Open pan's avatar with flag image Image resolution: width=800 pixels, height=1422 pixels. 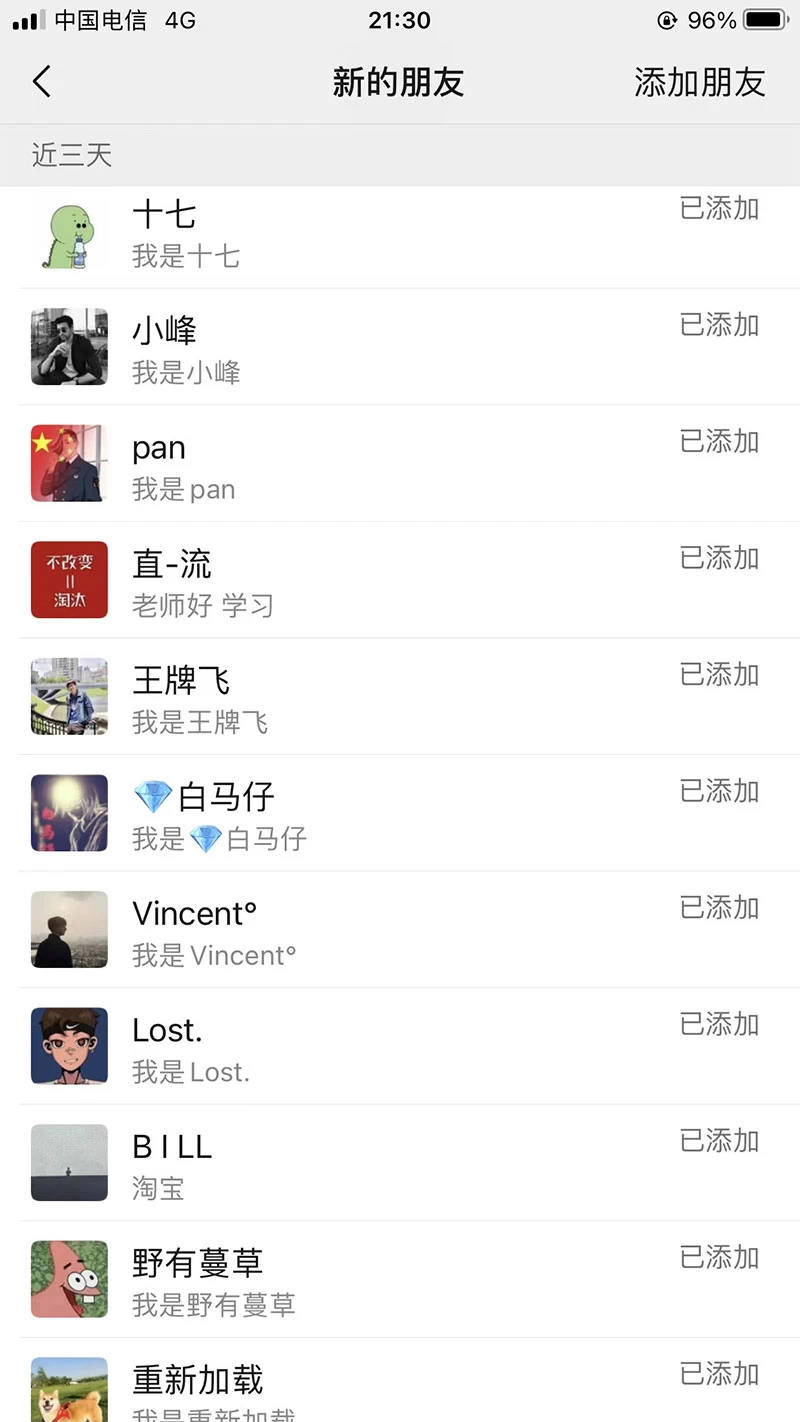[68, 463]
